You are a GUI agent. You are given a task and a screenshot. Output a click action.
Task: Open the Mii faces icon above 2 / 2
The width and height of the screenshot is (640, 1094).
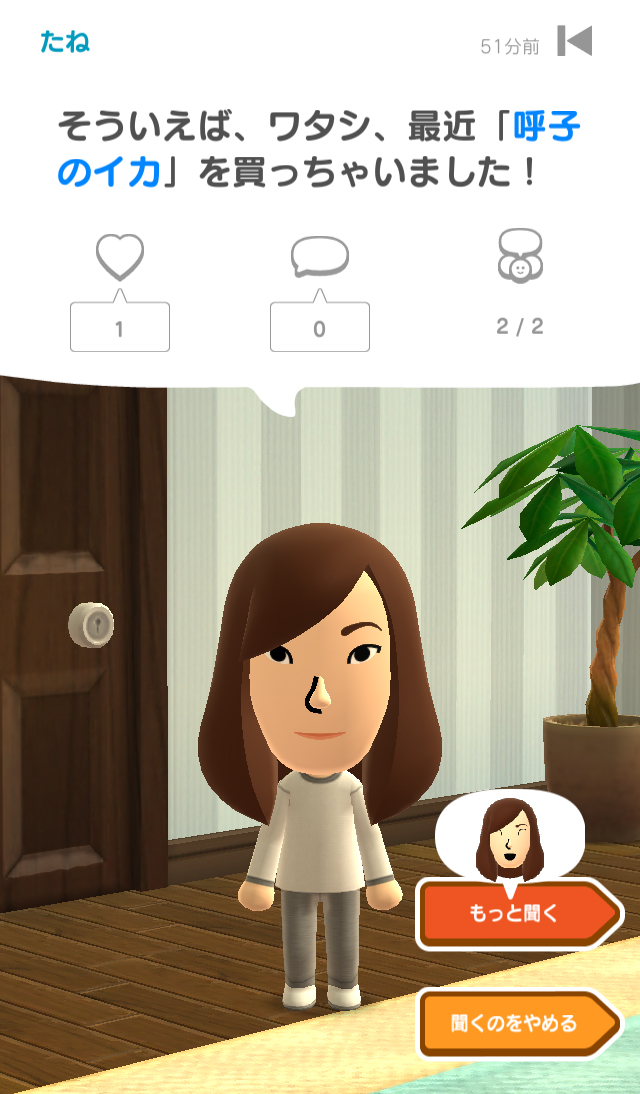pos(520,257)
